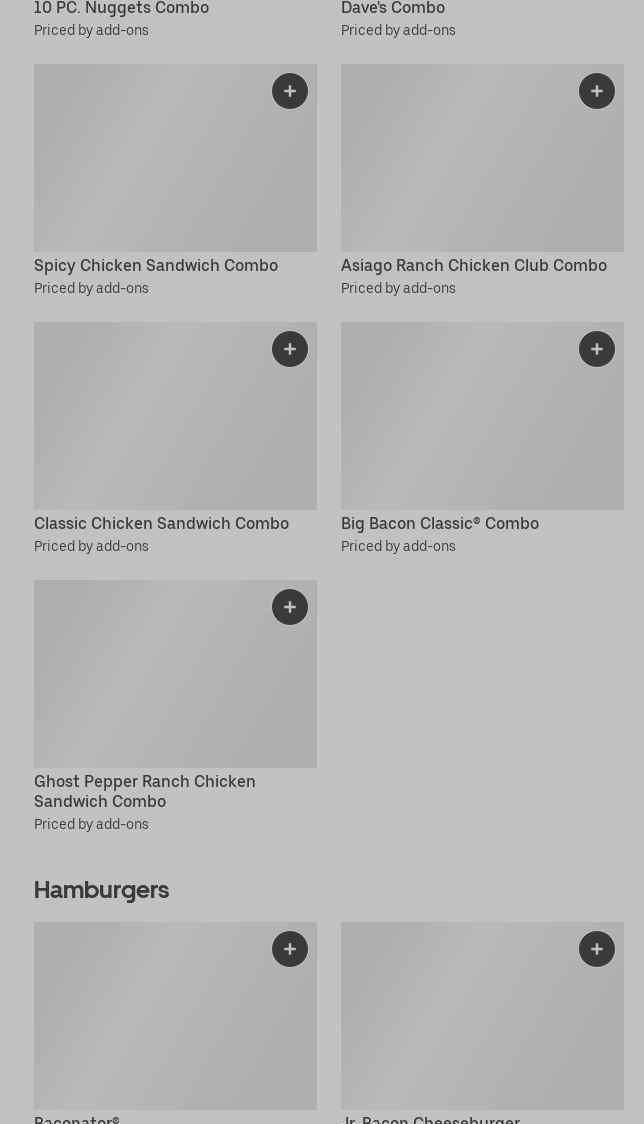The image size is (644, 1124).
Task: Open Ghost Pepper Ranch Chicken Sandwich Combo
Action: pos(145,790)
